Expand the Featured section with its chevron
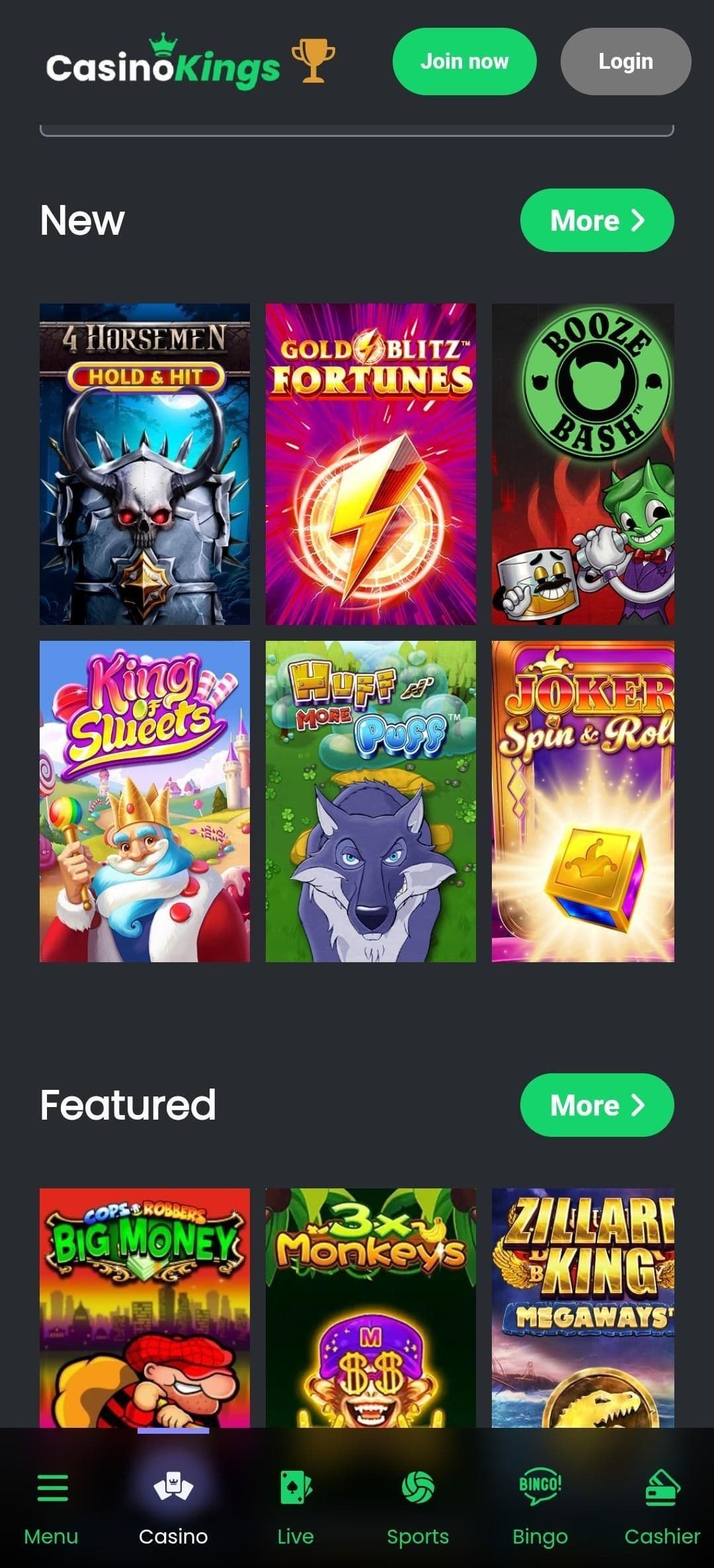Viewport: 714px width, 1568px height. pyautogui.click(x=636, y=1104)
